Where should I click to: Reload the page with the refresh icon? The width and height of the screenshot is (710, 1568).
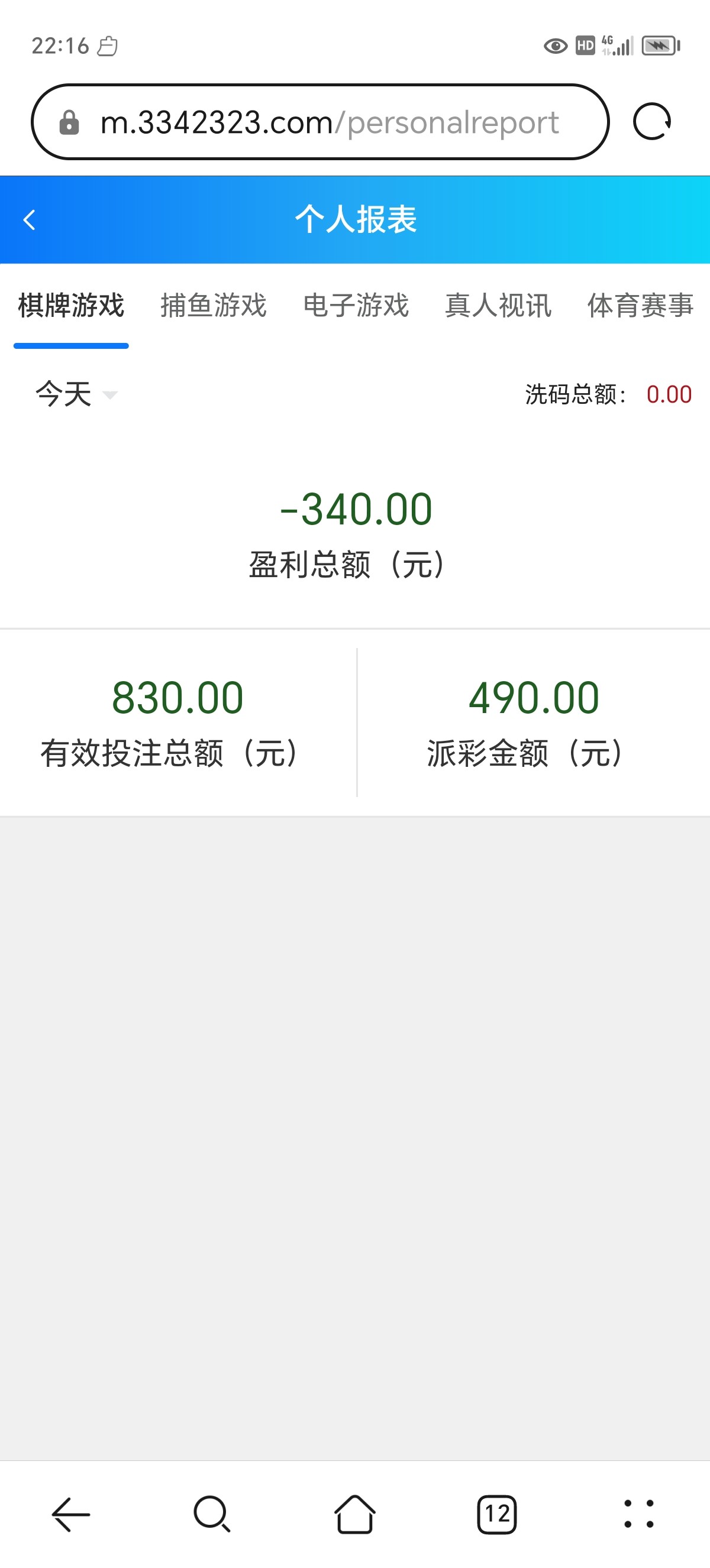click(651, 122)
